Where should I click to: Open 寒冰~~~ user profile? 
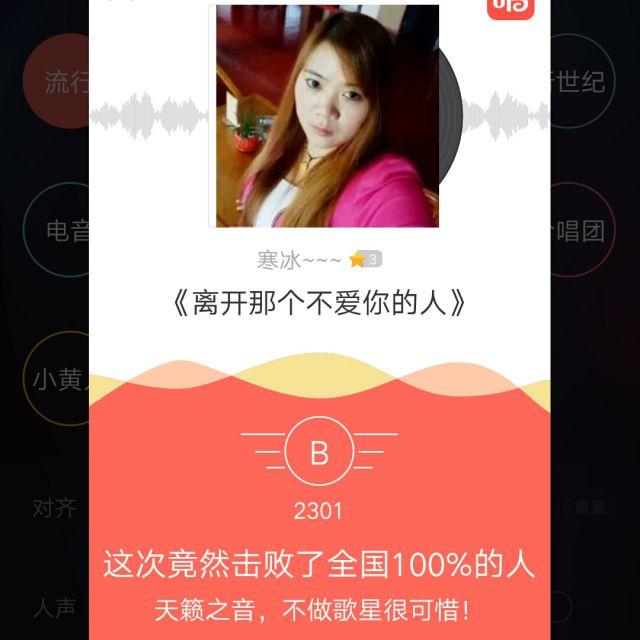click(x=299, y=260)
